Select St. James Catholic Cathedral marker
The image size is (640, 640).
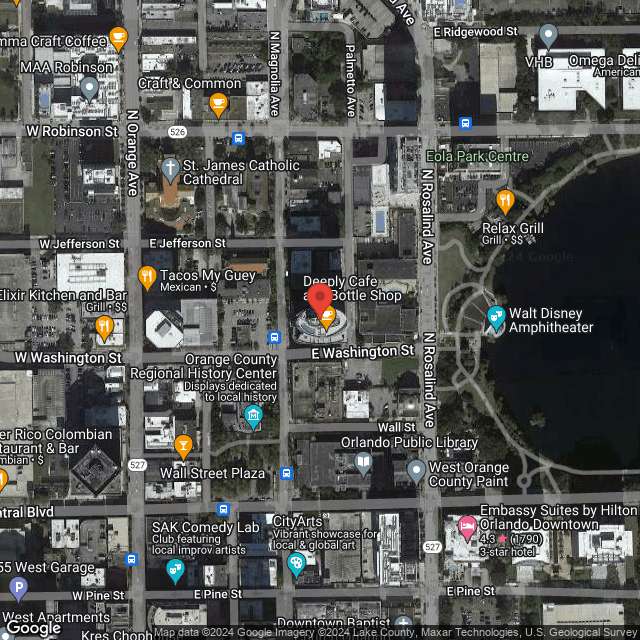tap(171, 168)
